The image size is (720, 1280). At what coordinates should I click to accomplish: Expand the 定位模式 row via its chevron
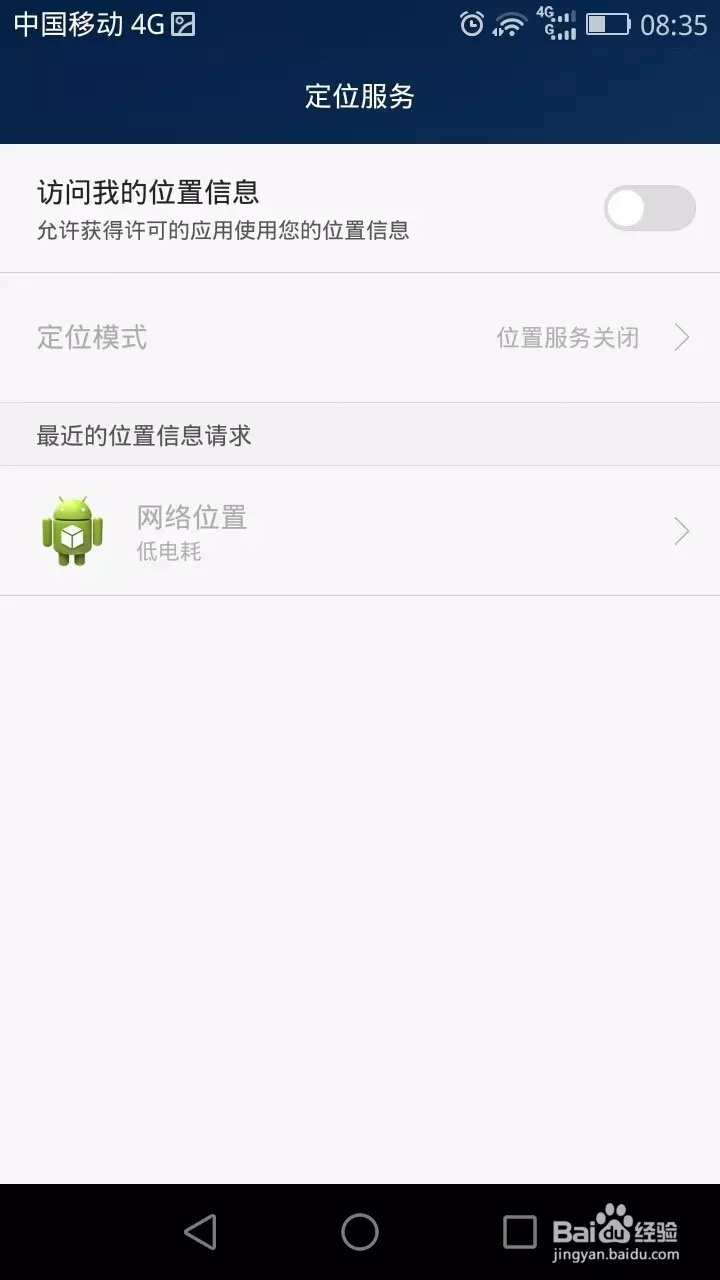pos(681,337)
